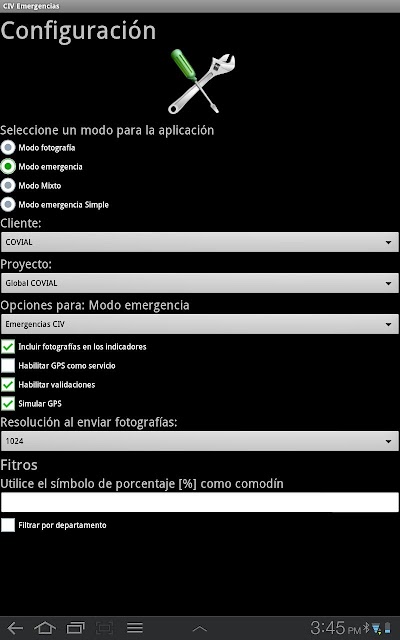The image size is (400, 640).
Task: Open the Emergencias CIV options dropdown
Action: pos(200,324)
